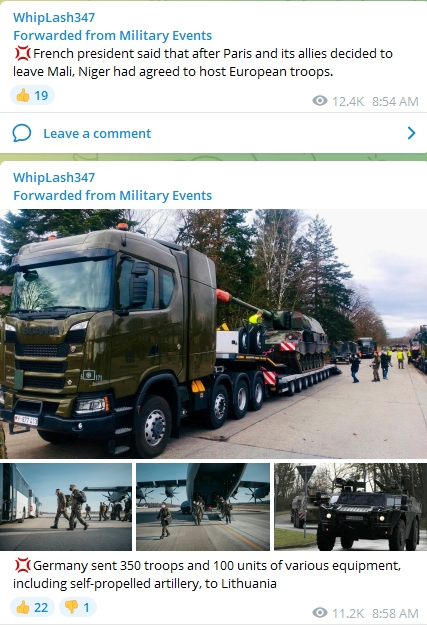This screenshot has width=427, height=627.
Task: Open the WhipLash347 profile above the French president post
Action: click(54, 18)
